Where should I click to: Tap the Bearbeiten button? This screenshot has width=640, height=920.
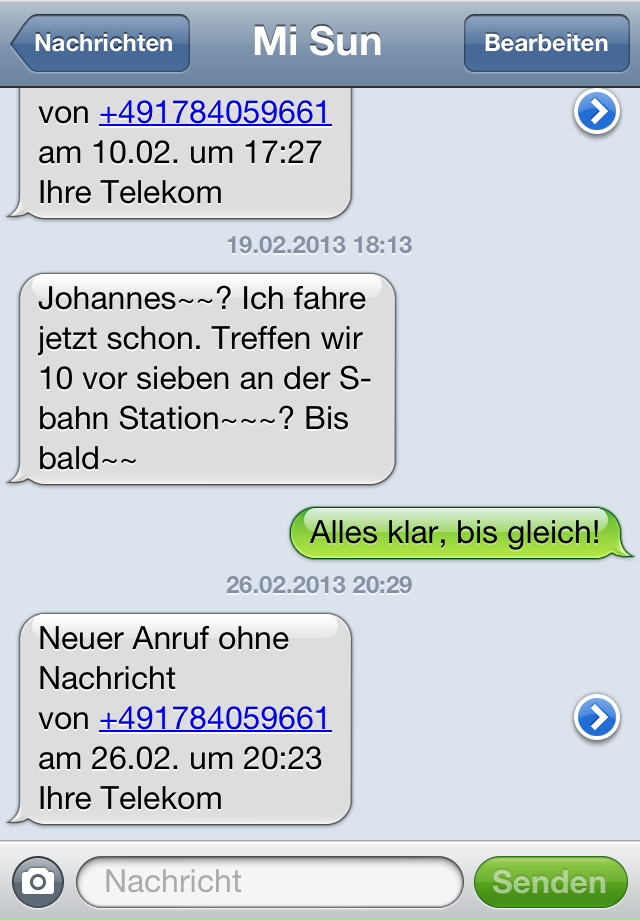pyautogui.click(x=546, y=44)
